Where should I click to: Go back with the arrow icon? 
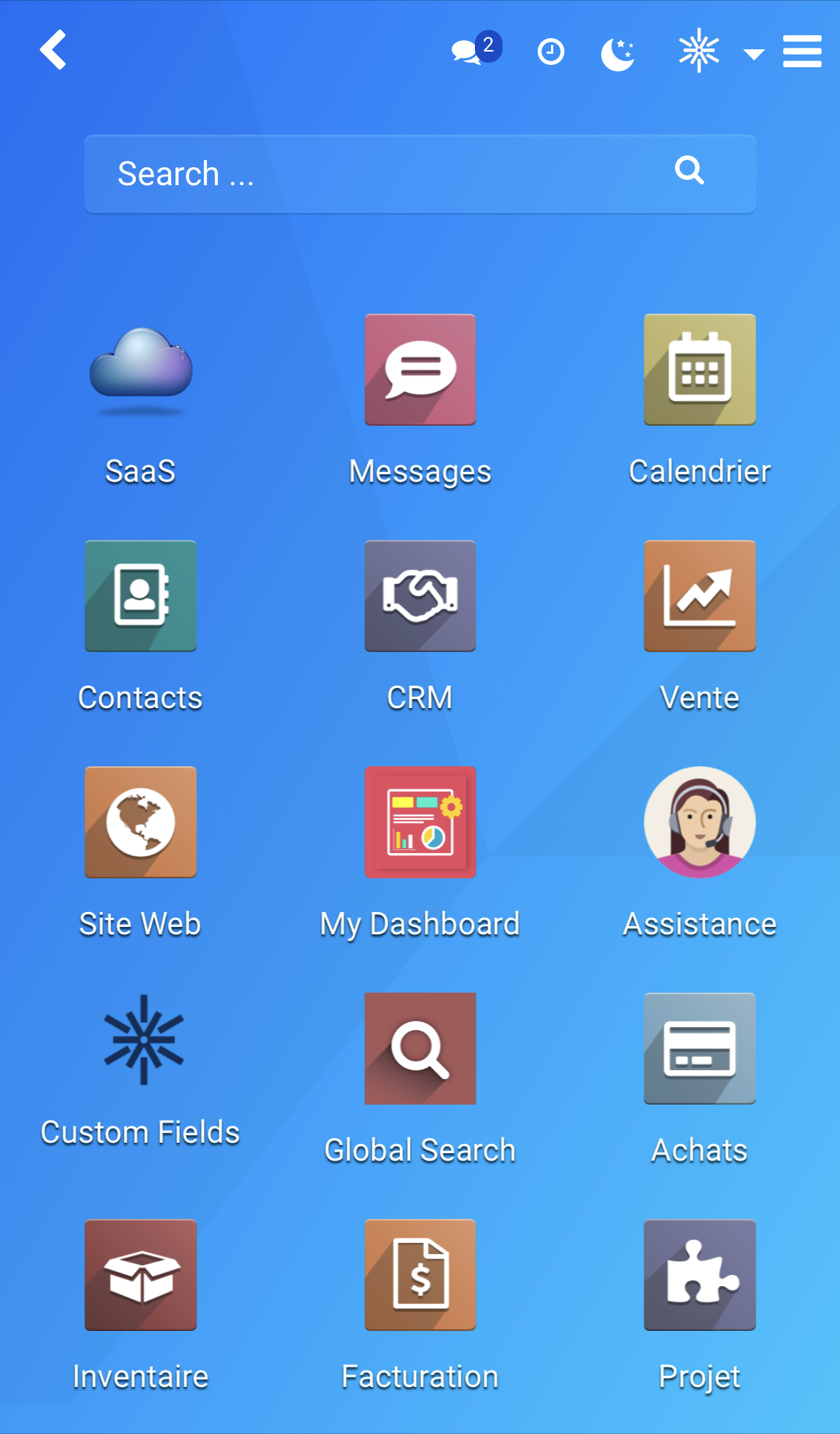(53, 50)
